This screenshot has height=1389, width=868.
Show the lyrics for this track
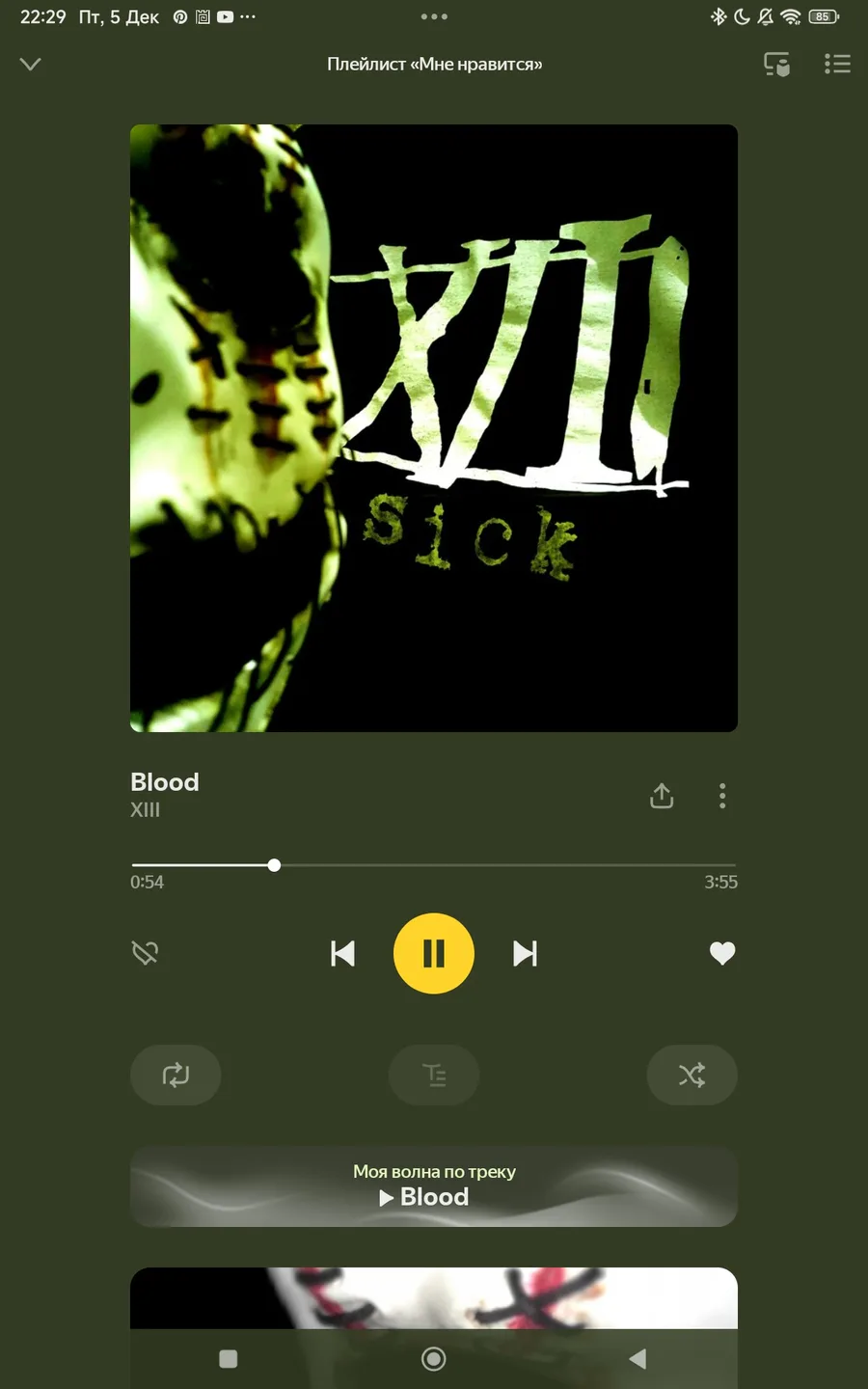click(x=434, y=1075)
